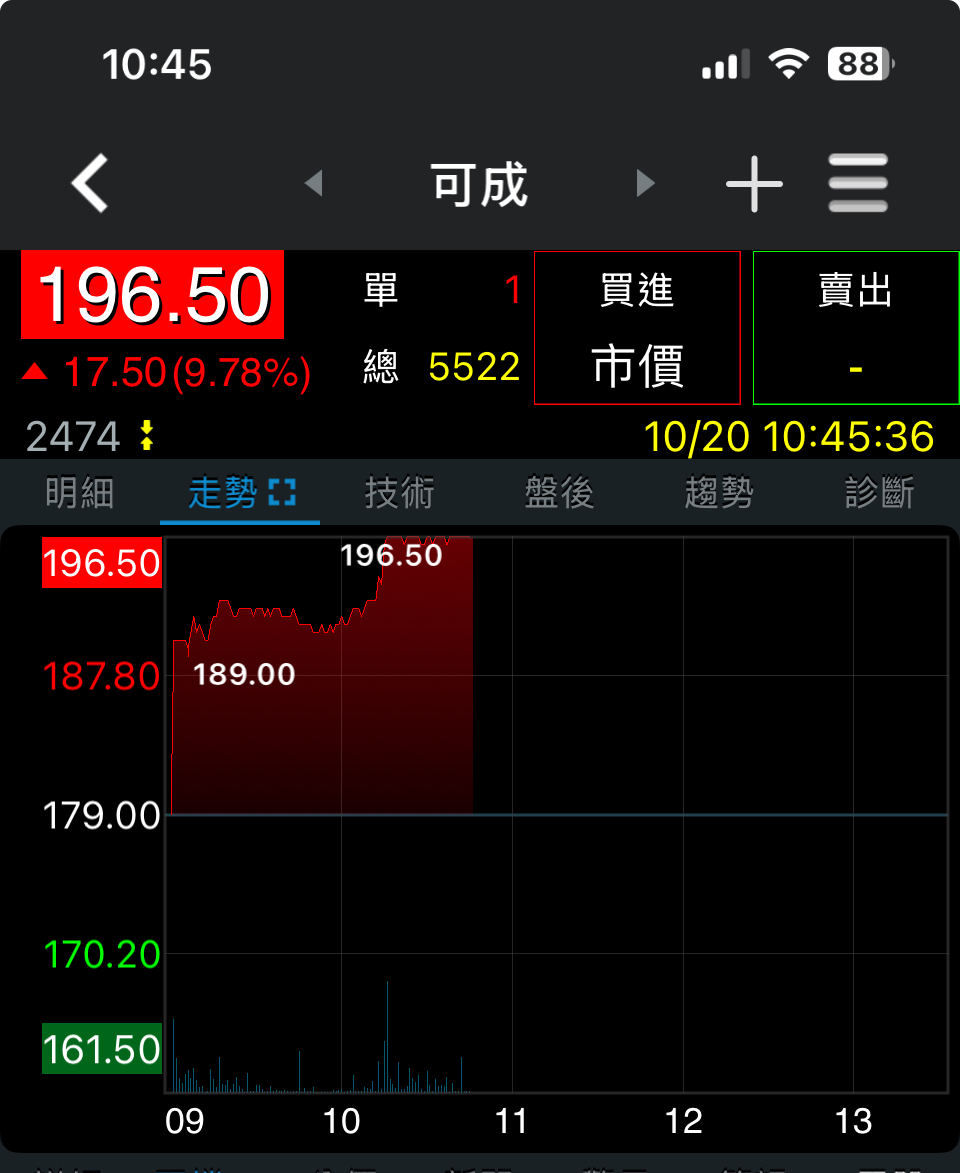Add 可成 with the plus icon

pyautogui.click(x=754, y=184)
